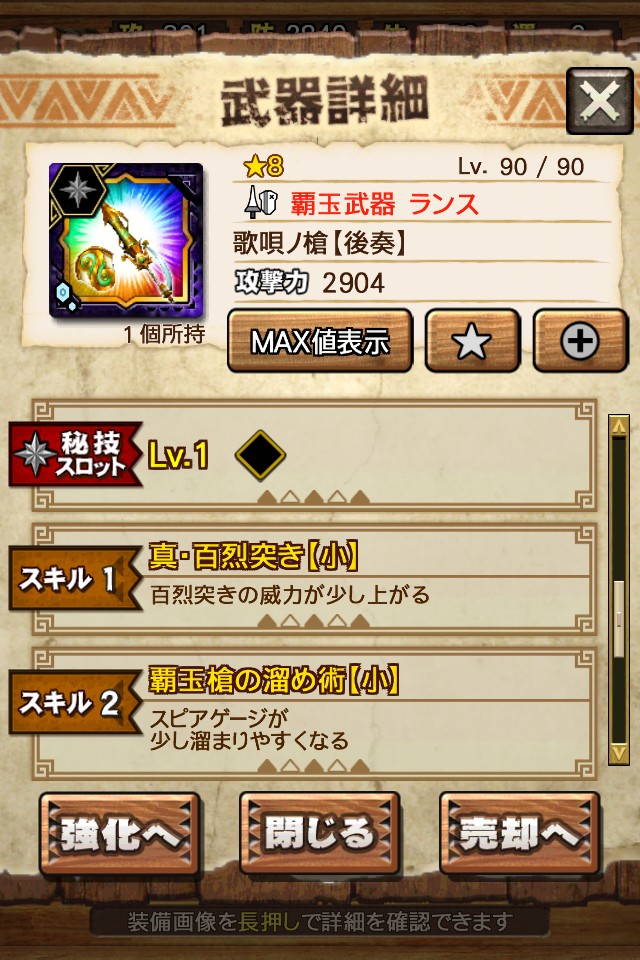Tap the scrollbar up arrow
640x960 pixels.
(x=619, y=427)
